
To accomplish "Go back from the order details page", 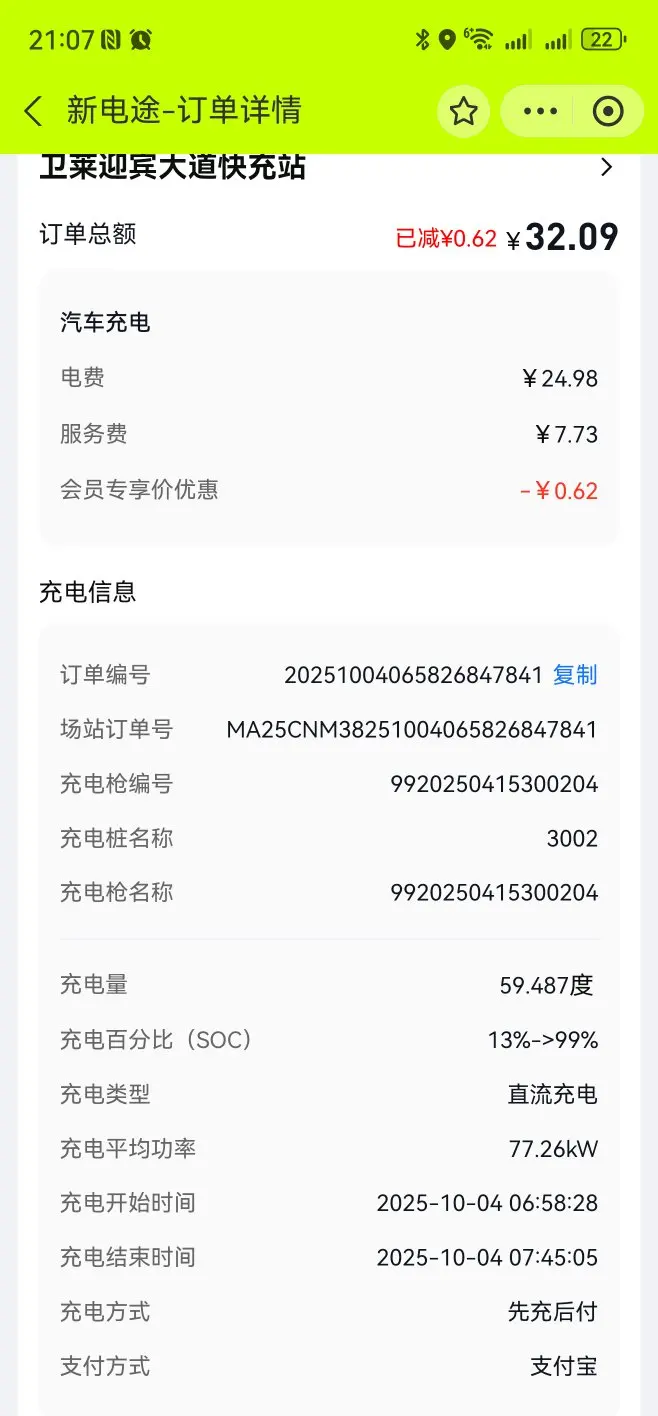I will [x=34, y=111].
